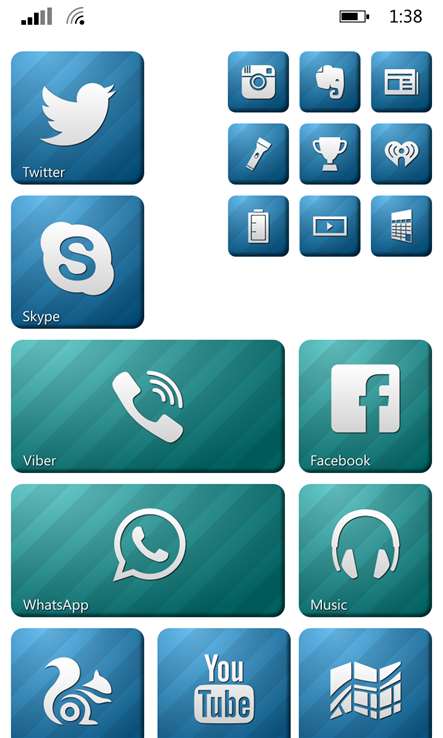Open the trophy tile
Screen dimensions: 443x738
(330, 154)
